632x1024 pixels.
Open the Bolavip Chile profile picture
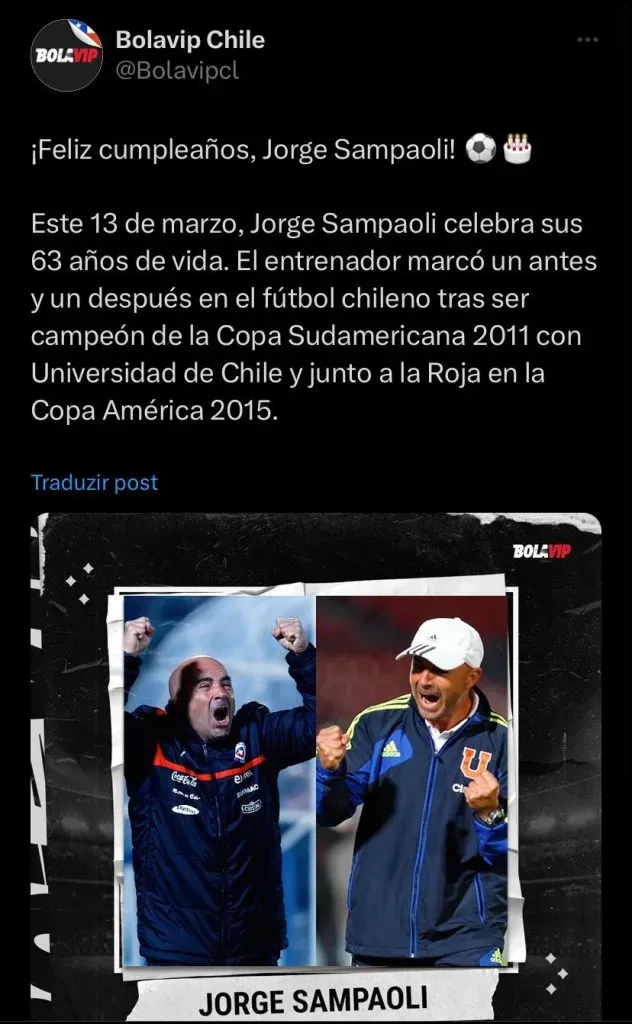66,55
